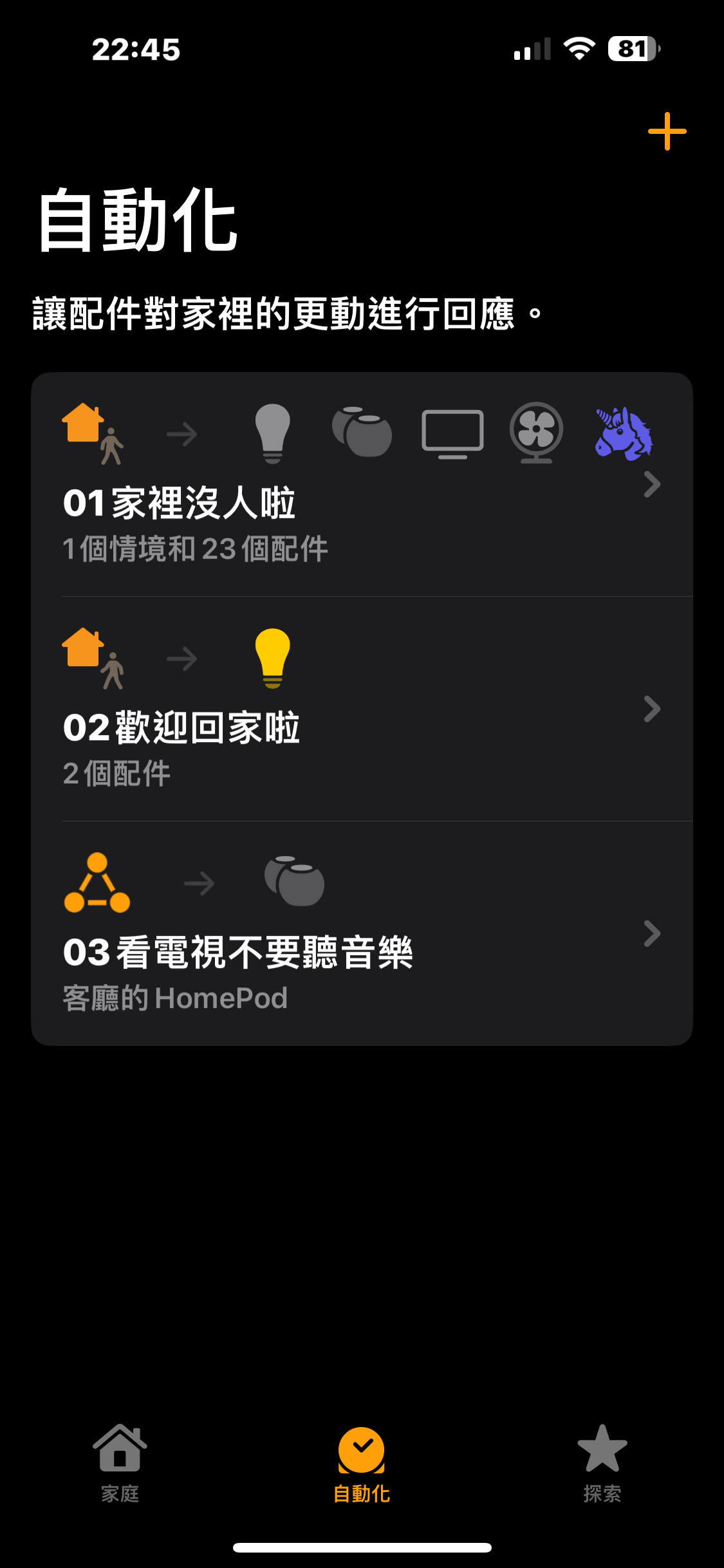Image resolution: width=724 pixels, height=1568 pixels.
Task: Open the 03 看電視不要聽音樂 automation
Action: tap(362, 933)
